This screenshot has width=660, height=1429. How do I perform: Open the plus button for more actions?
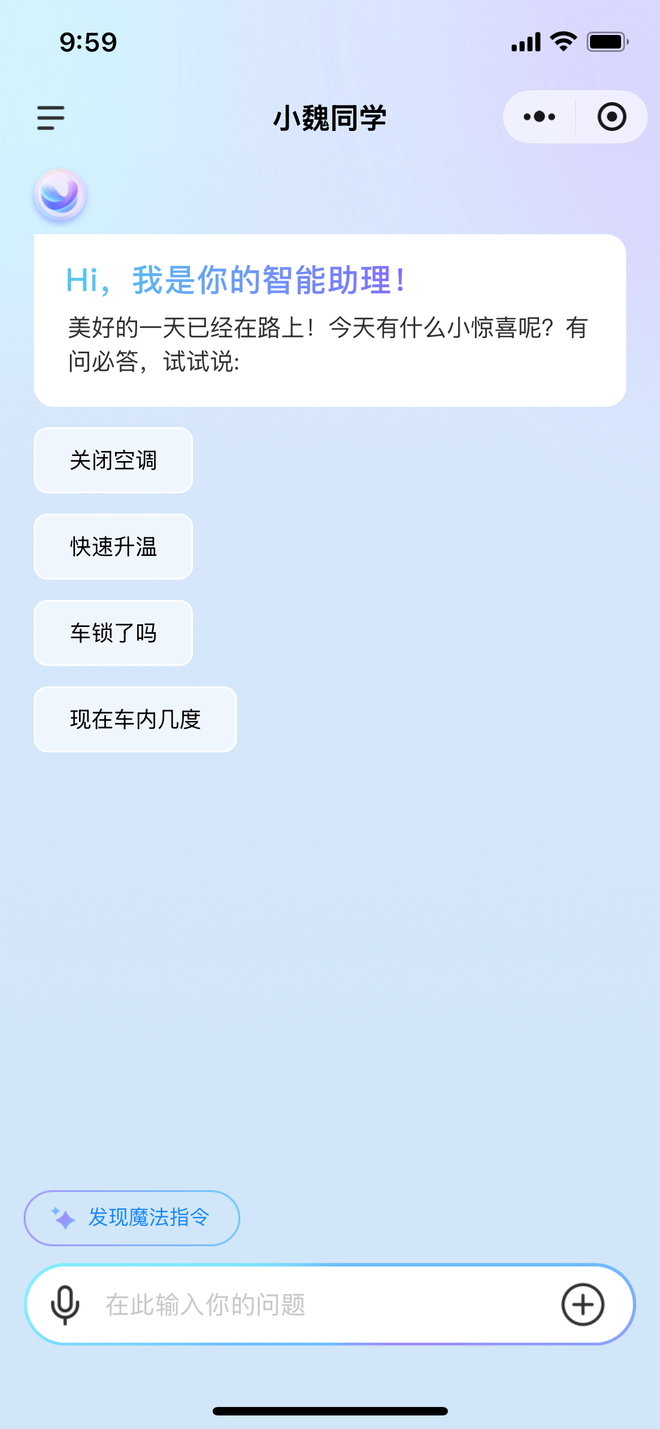[x=583, y=1305]
